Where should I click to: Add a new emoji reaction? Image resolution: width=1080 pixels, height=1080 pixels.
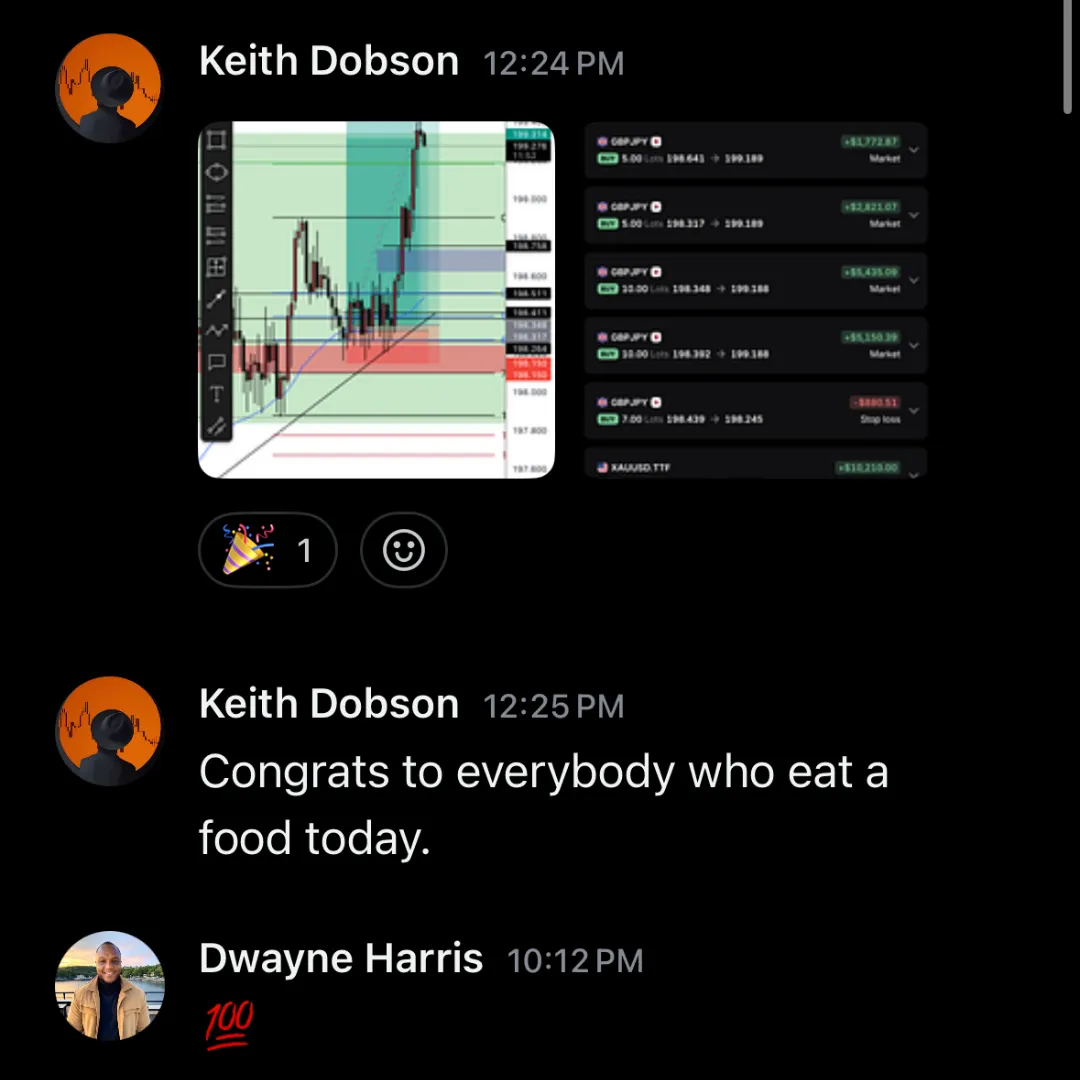403,550
